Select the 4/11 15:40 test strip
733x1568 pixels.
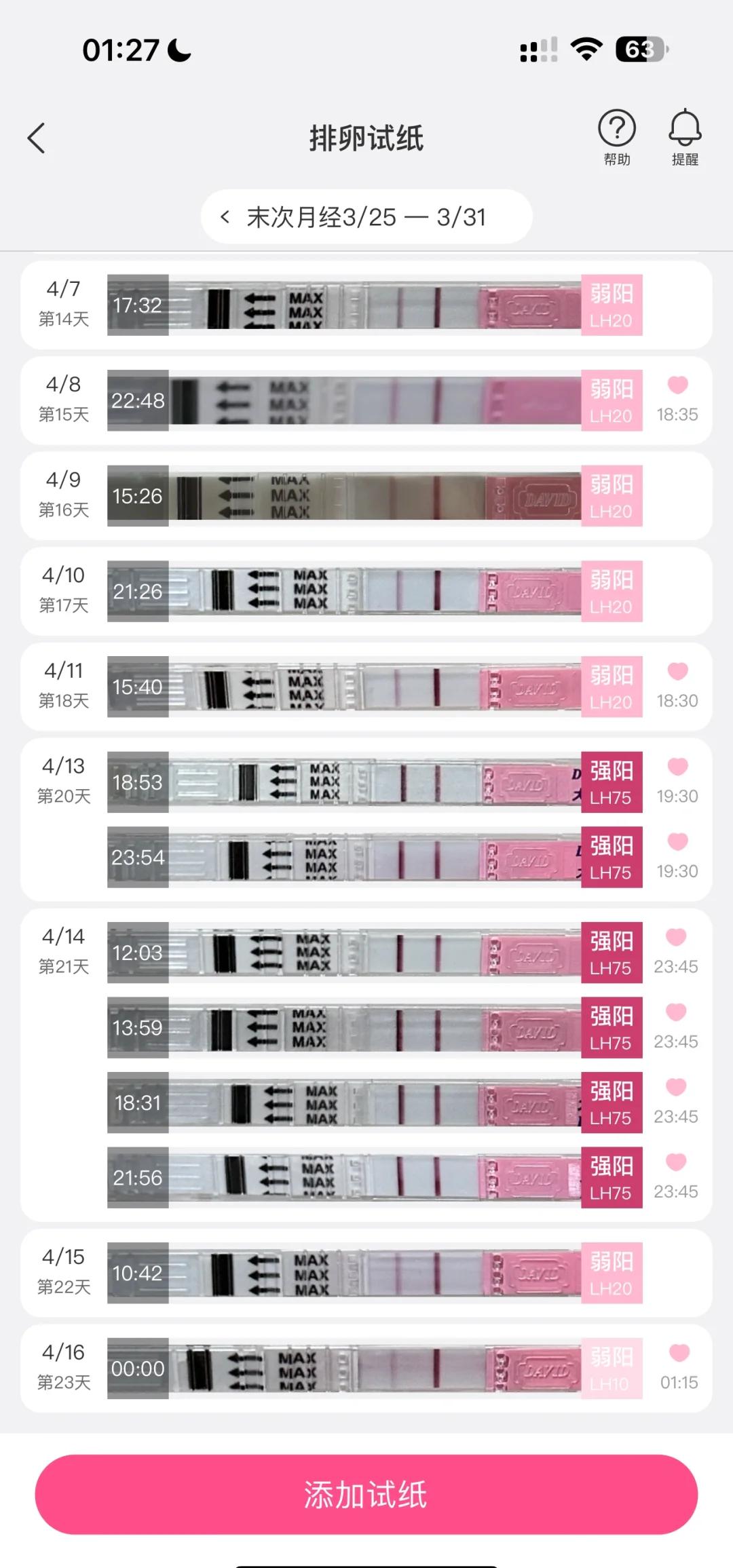pyautogui.click(x=375, y=687)
